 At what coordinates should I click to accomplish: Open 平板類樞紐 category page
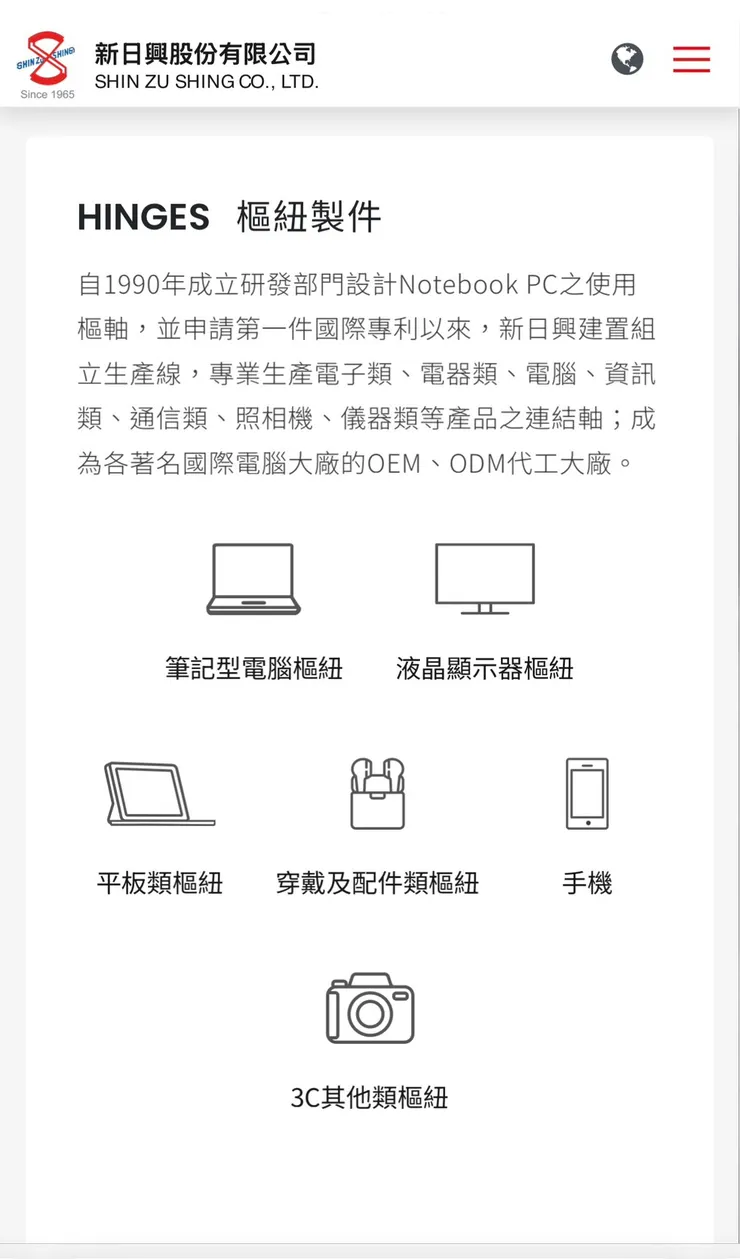tap(159, 883)
